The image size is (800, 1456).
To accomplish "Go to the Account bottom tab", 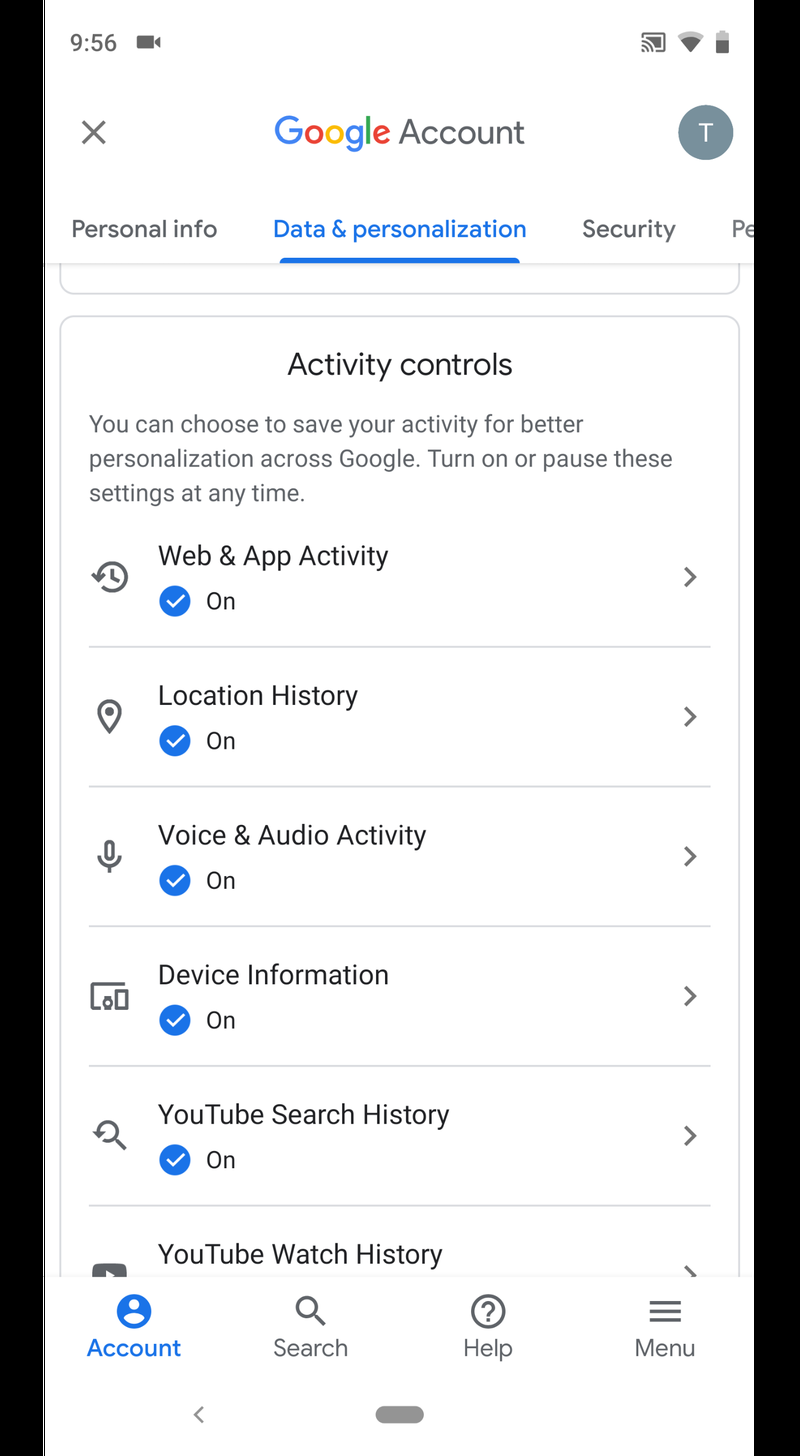I will coord(134,1327).
